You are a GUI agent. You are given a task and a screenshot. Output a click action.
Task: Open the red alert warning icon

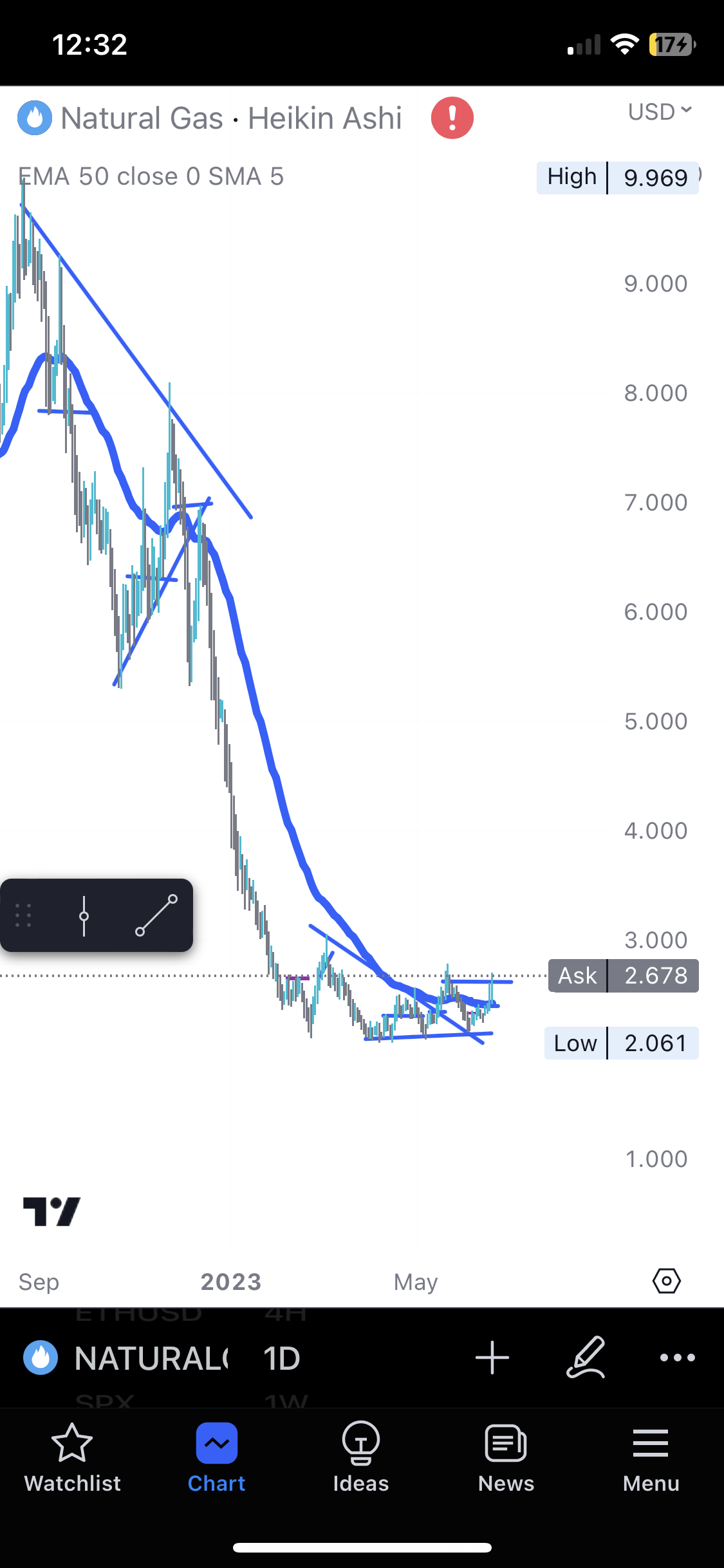coord(452,118)
